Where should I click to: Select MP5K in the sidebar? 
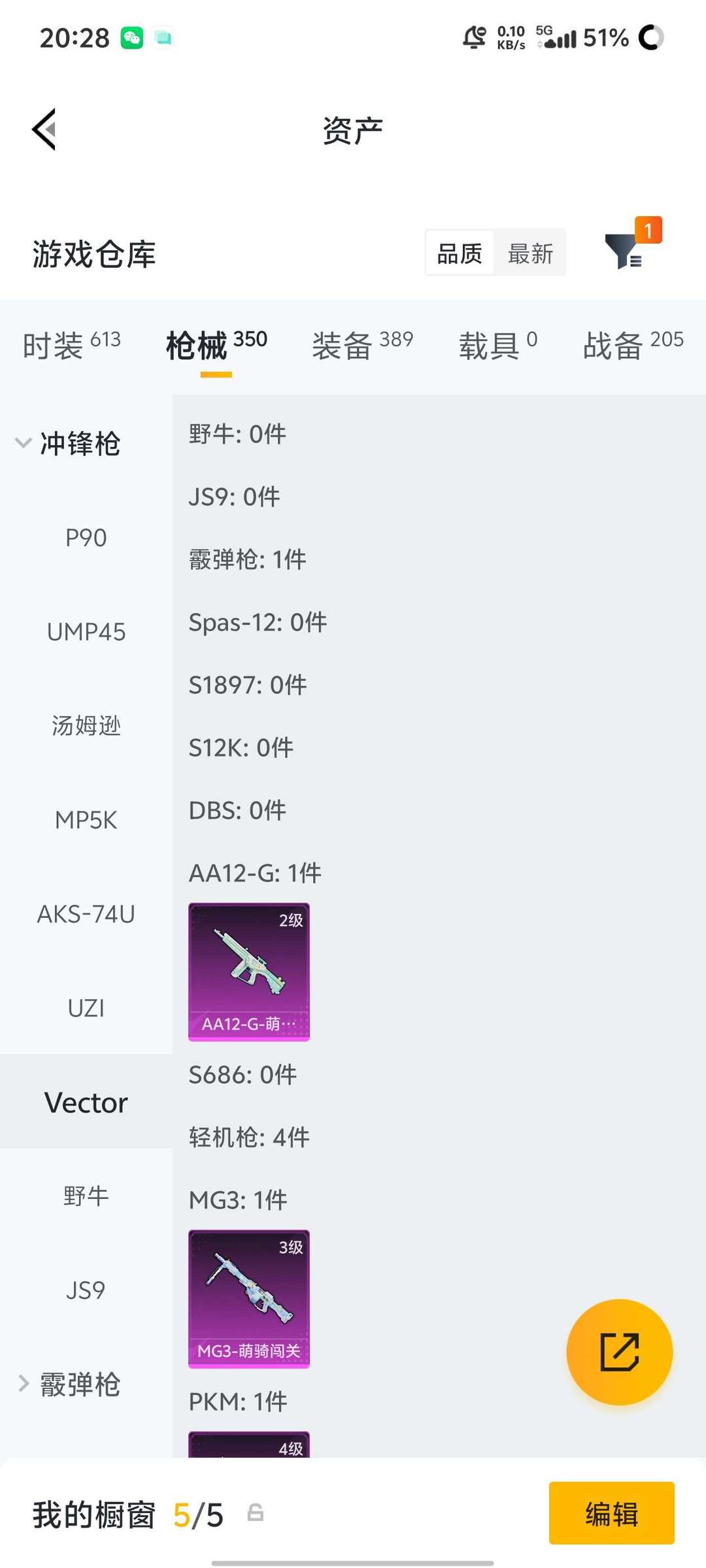coord(86,820)
